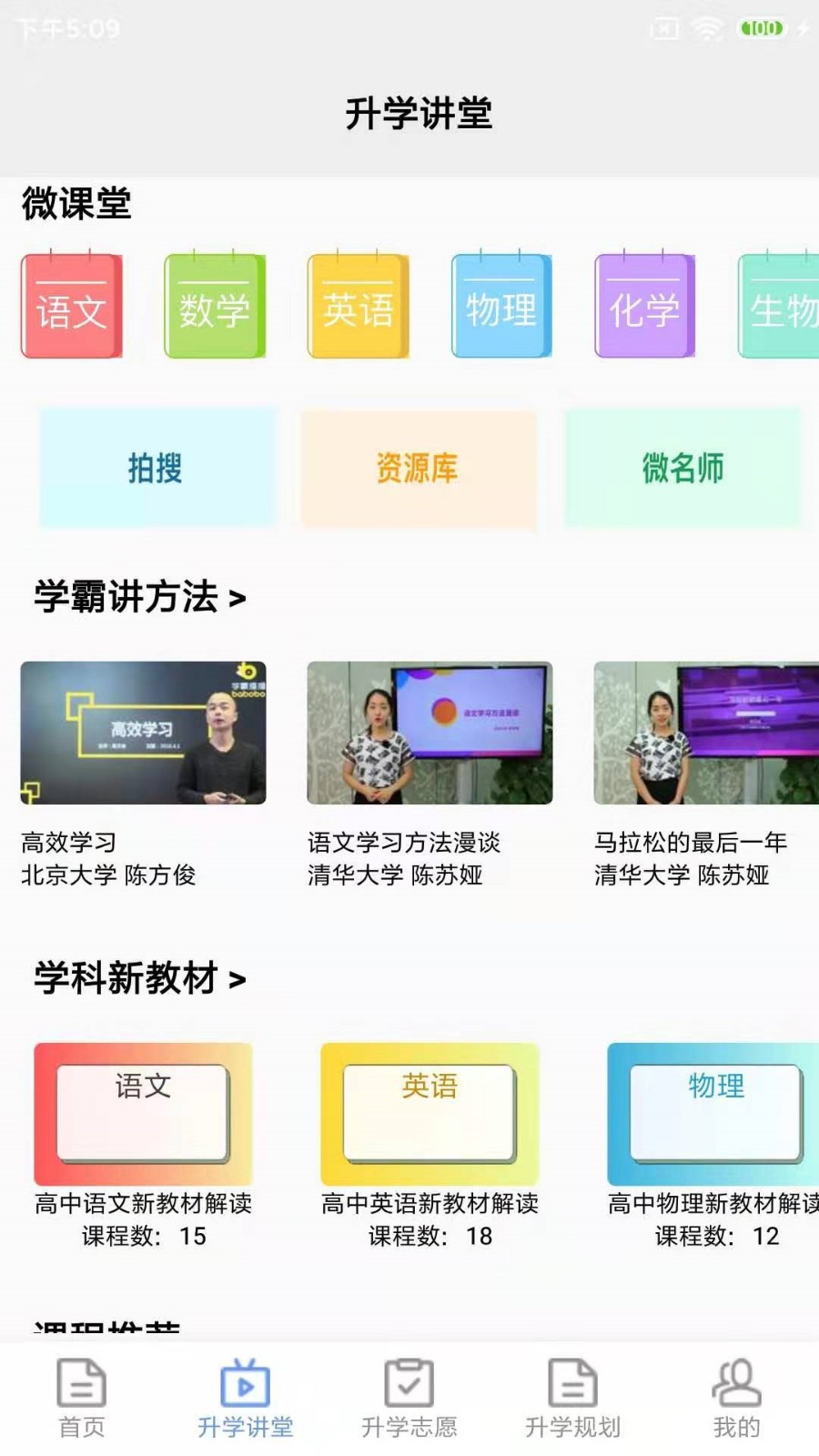Open the 拍搜 photo search
This screenshot has width=819, height=1456.
(156, 468)
